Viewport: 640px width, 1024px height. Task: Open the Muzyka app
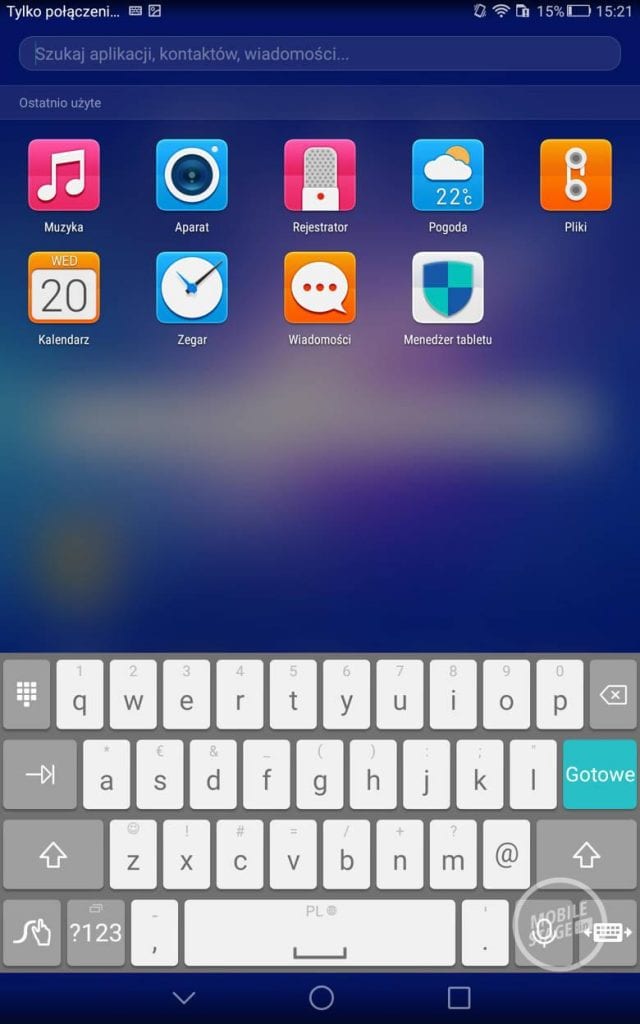click(64, 176)
